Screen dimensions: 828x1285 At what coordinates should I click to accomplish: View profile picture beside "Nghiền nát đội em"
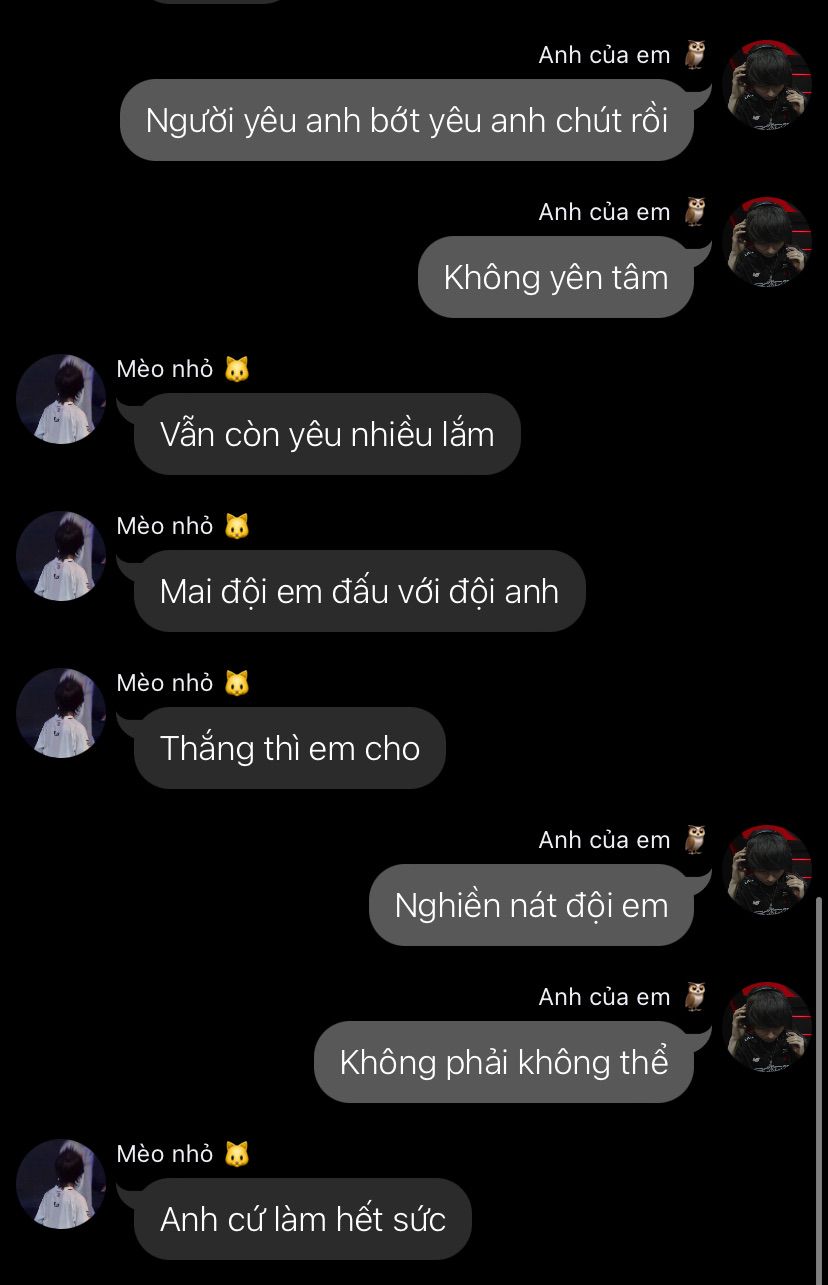767,870
